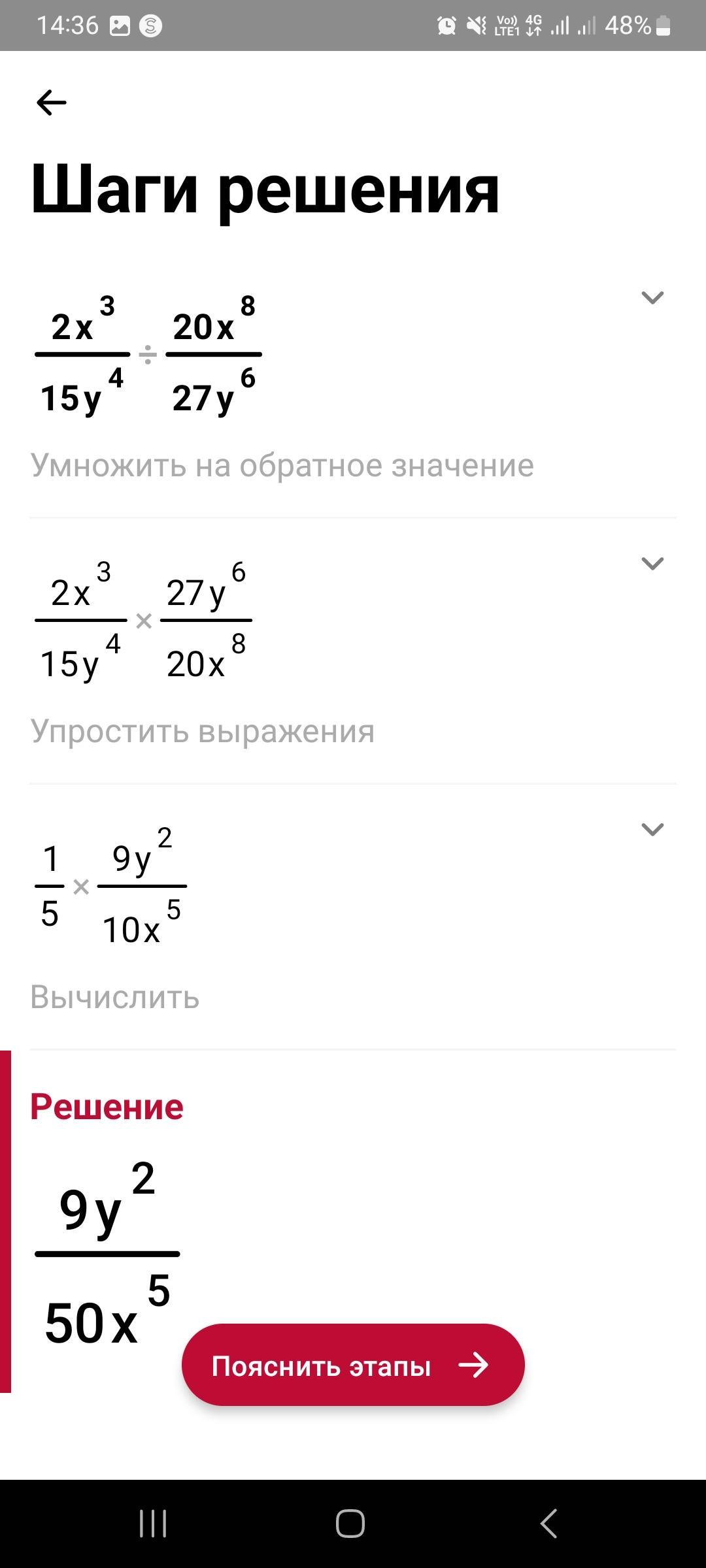Go back using the top arrow

point(52,103)
